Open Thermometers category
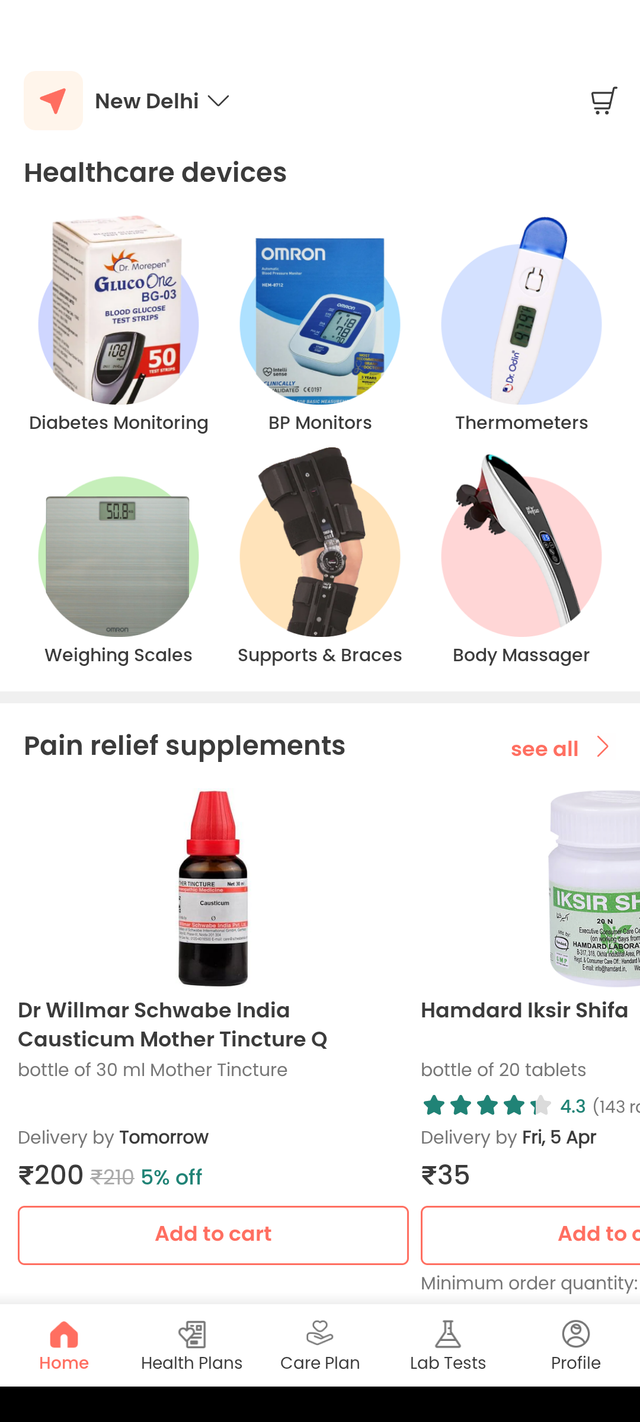The width and height of the screenshot is (640, 1422). (521, 326)
